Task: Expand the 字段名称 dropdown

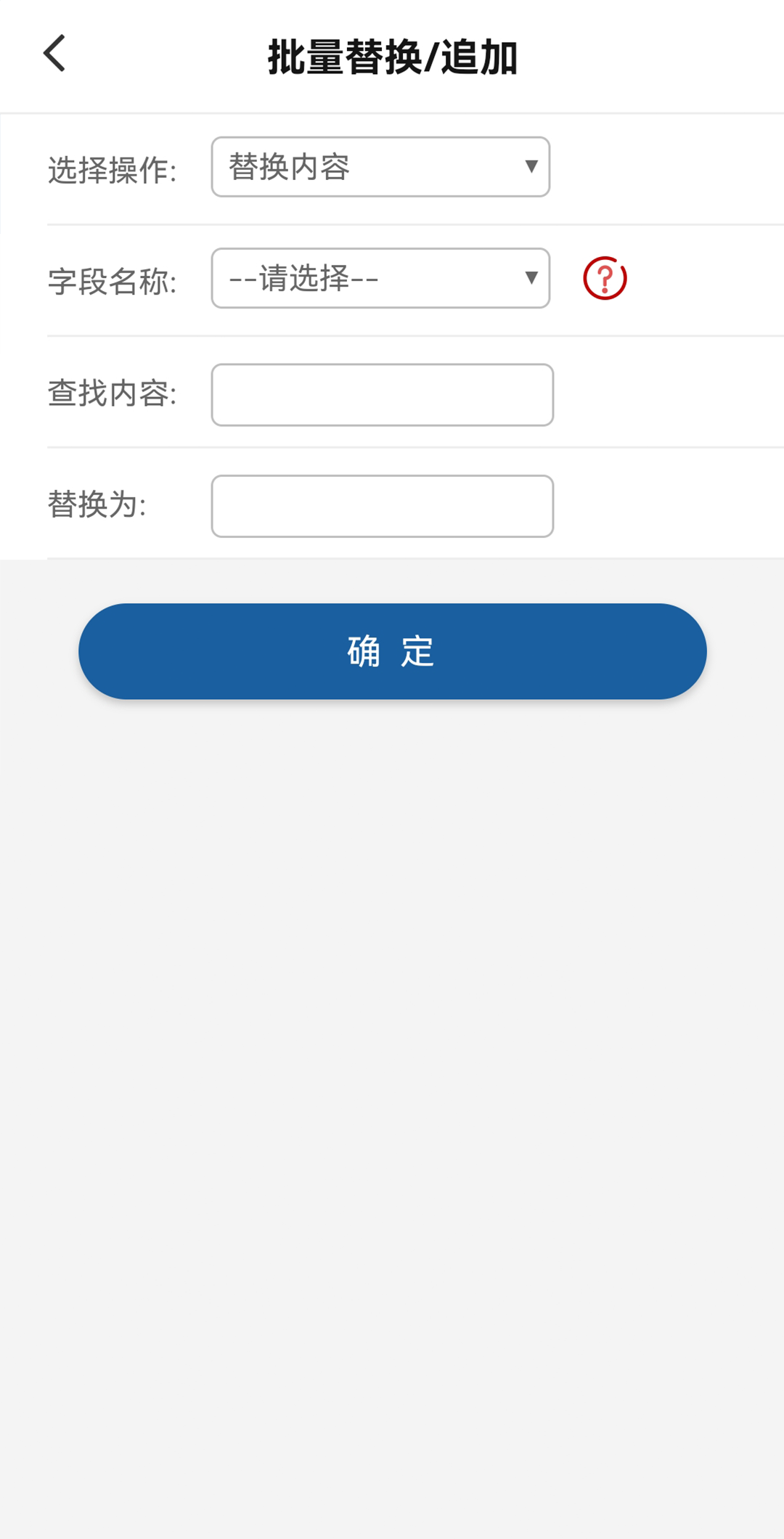Action: tap(380, 278)
